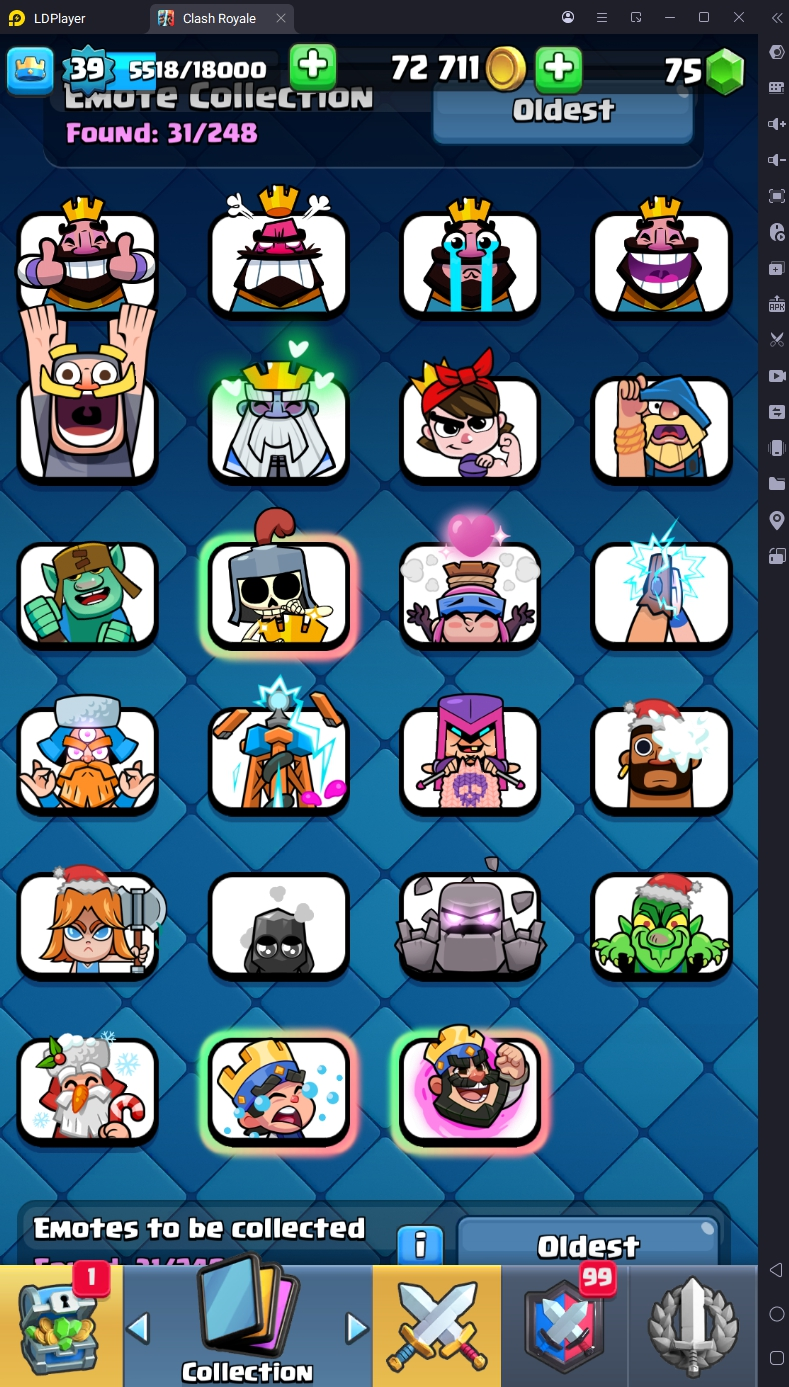Add more gold with the green plus
Screen dimensions: 789x1387
pyautogui.click(x=559, y=69)
